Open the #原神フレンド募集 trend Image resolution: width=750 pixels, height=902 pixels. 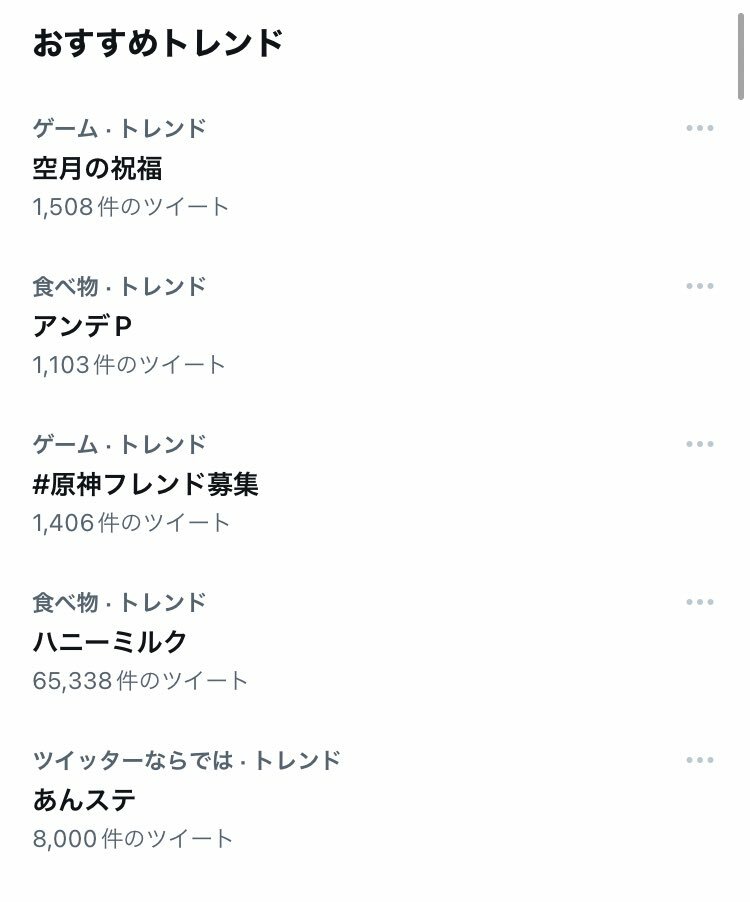click(146, 484)
